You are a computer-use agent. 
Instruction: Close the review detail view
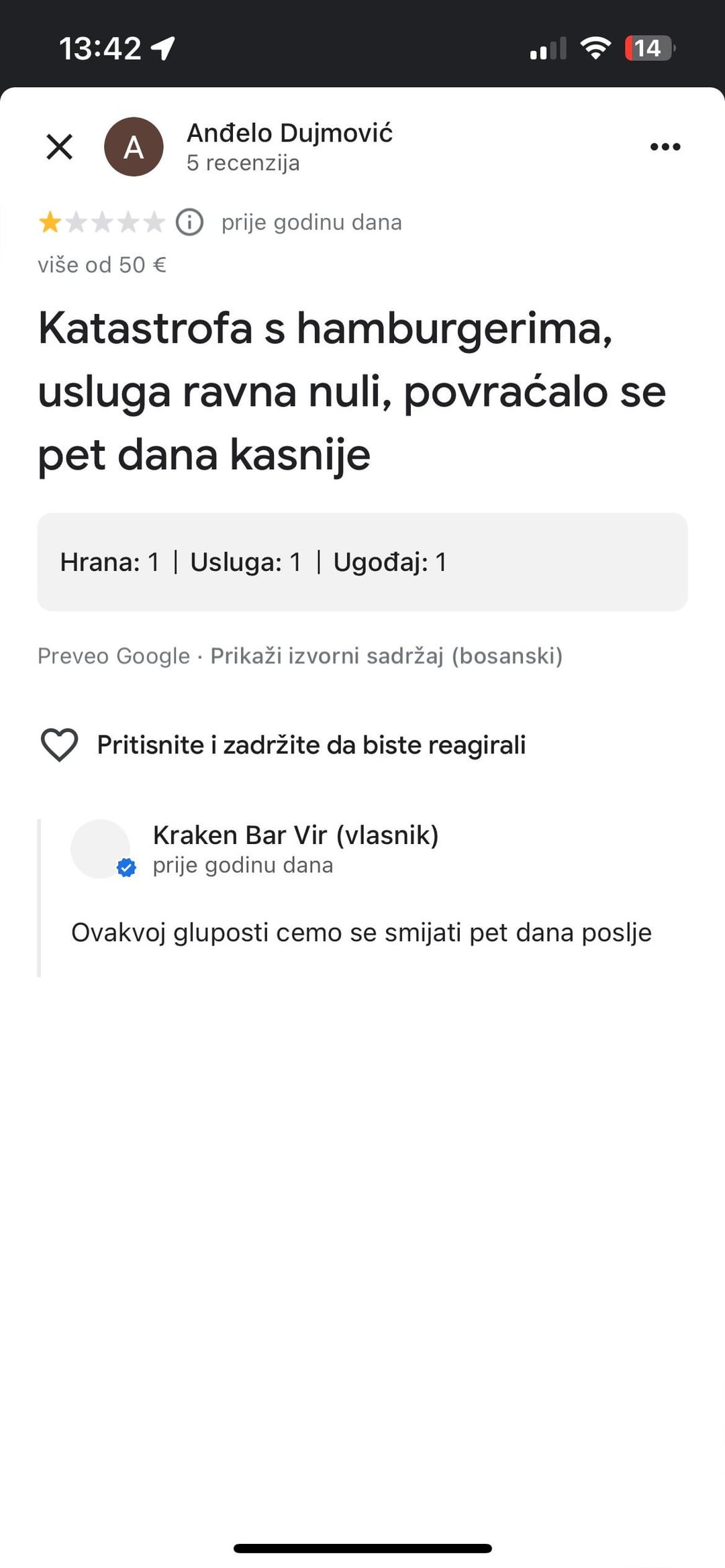(x=59, y=146)
